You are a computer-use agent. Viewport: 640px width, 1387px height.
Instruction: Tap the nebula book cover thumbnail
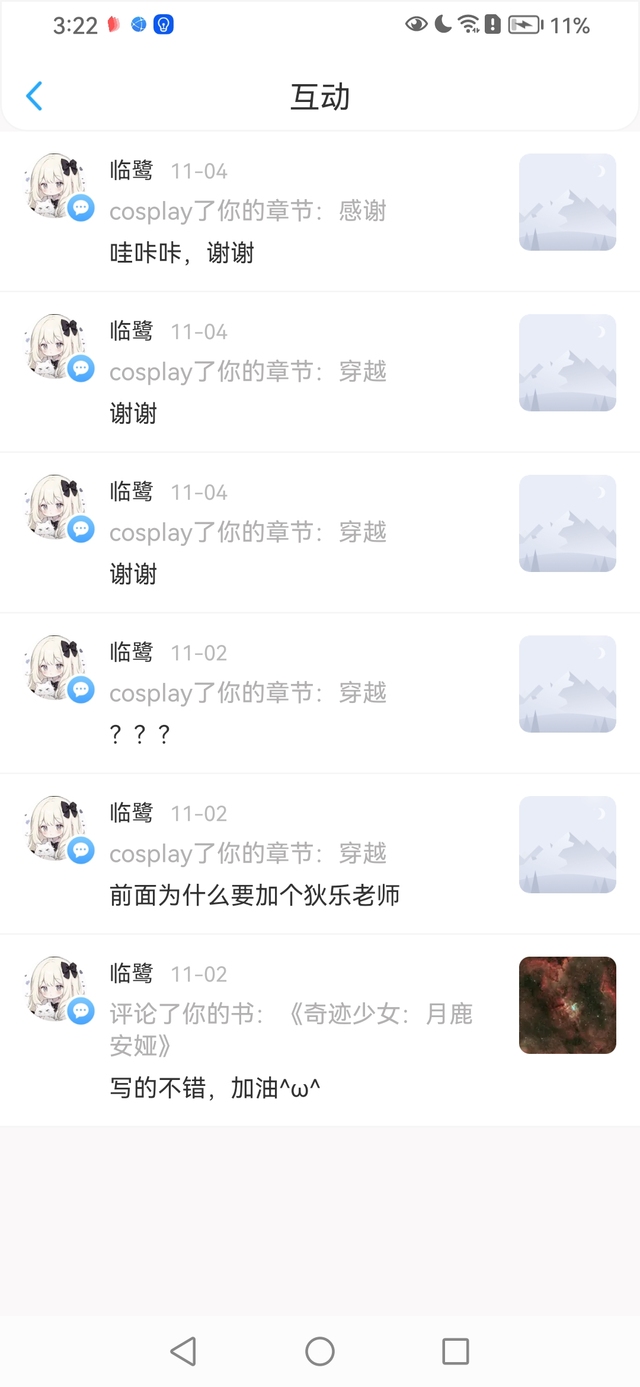coord(567,1005)
